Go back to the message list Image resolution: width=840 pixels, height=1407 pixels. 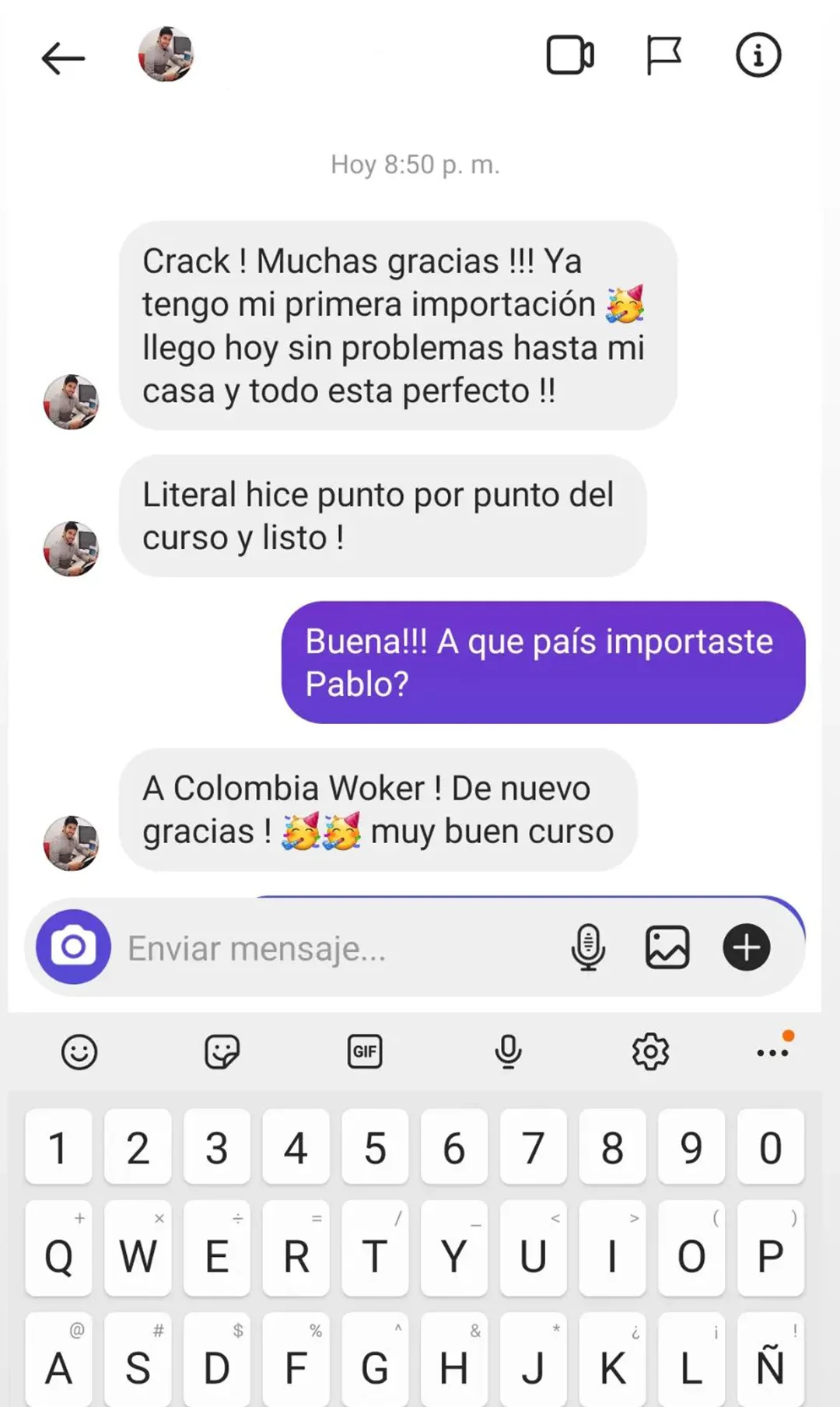click(63, 58)
